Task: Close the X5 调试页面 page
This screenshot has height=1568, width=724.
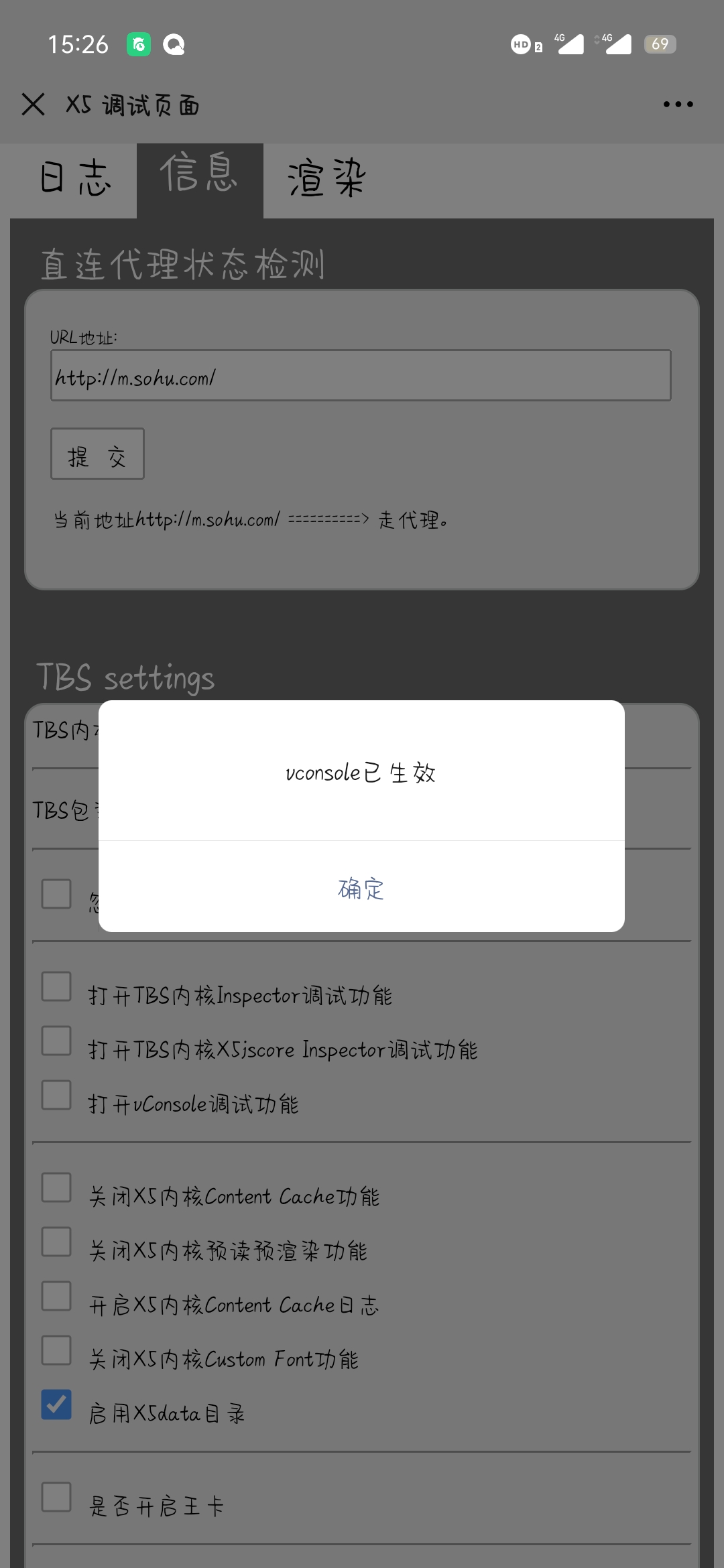Action: (x=33, y=105)
